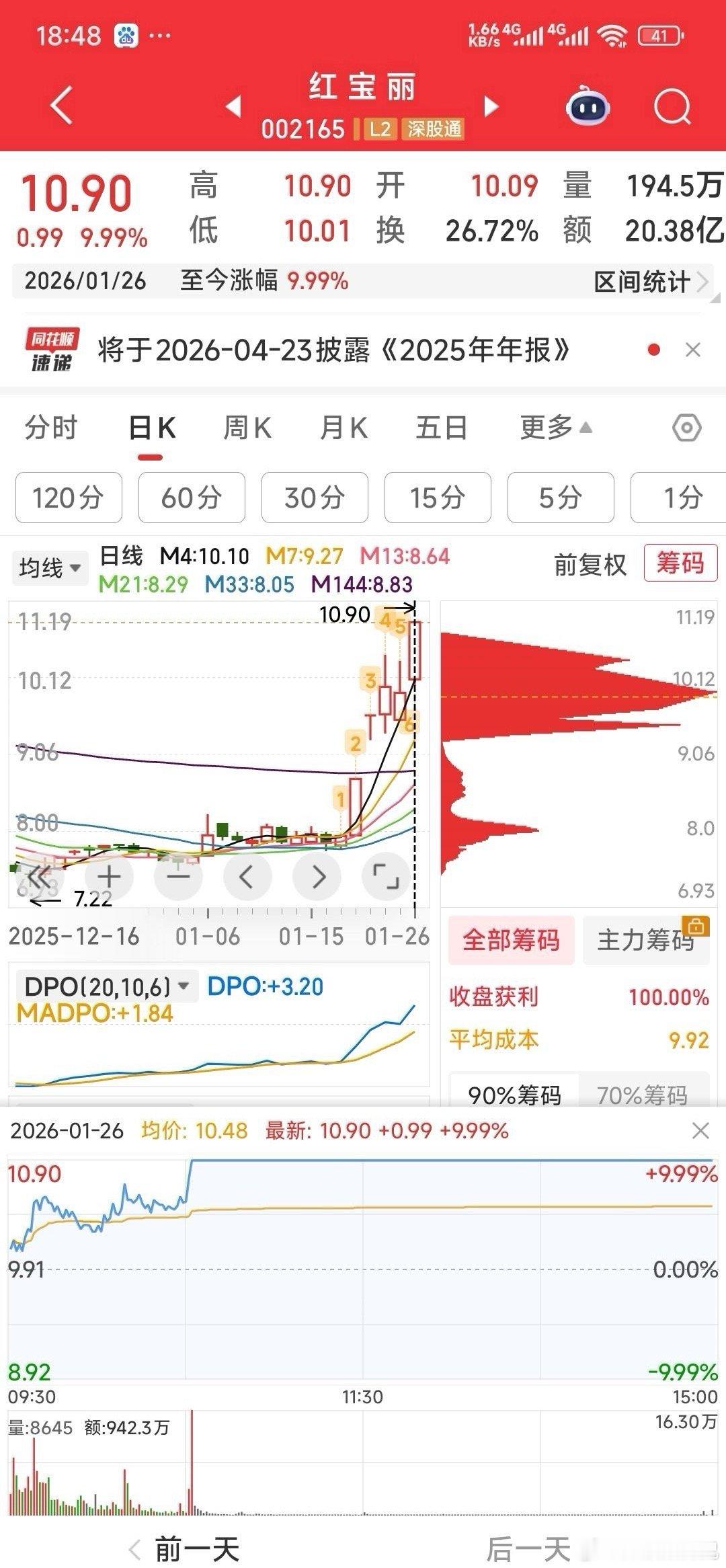
Task: Open chart settings hexagon icon
Action: click(x=686, y=428)
